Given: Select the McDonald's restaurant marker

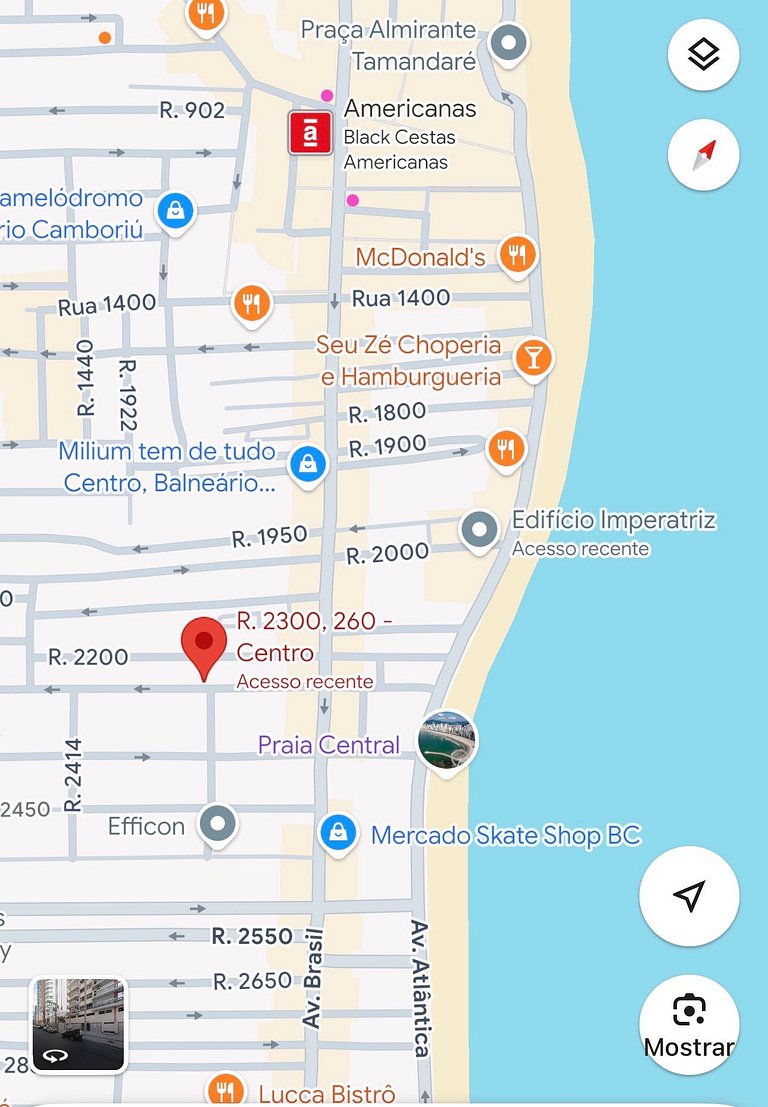Looking at the screenshot, I should point(517,254).
